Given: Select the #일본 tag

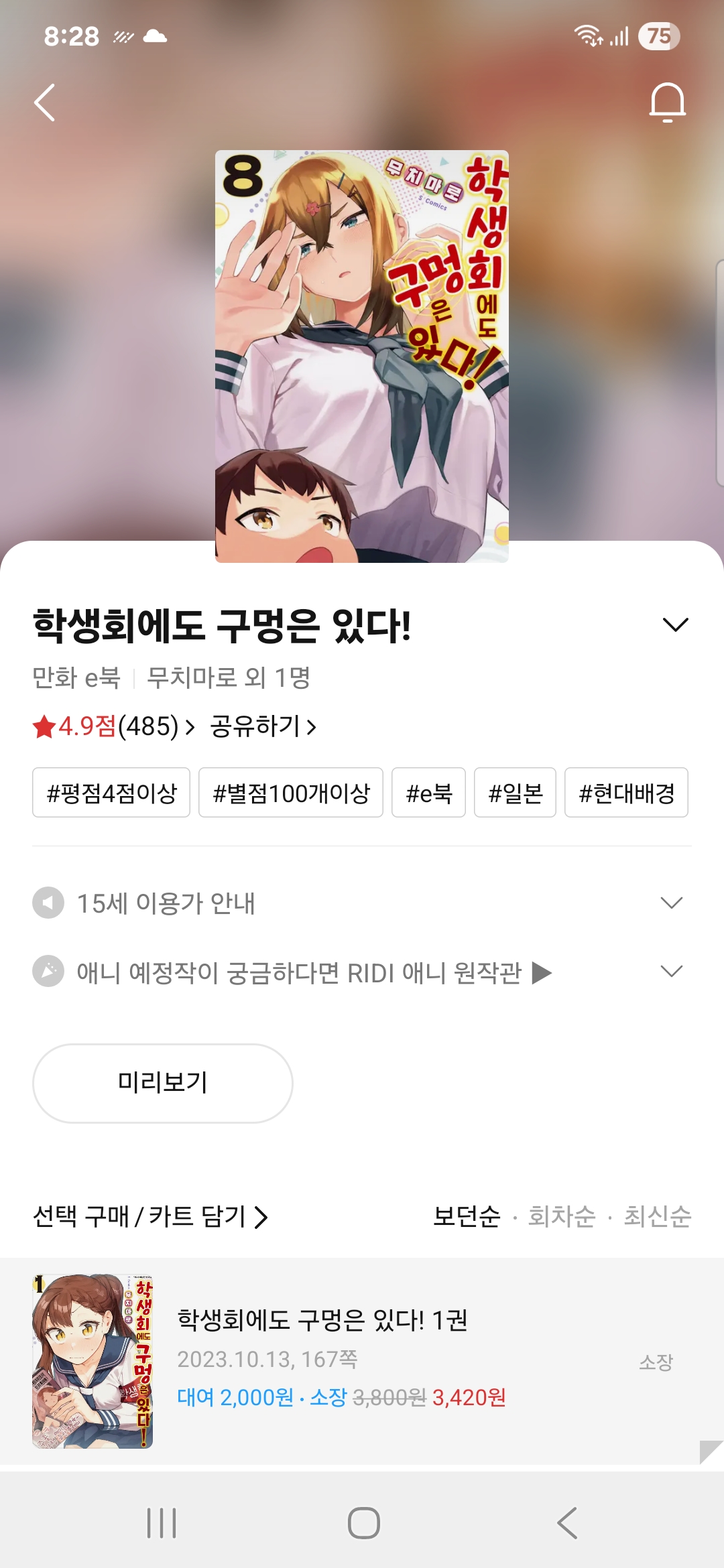Looking at the screenshot, I should (x=515, y=793).
